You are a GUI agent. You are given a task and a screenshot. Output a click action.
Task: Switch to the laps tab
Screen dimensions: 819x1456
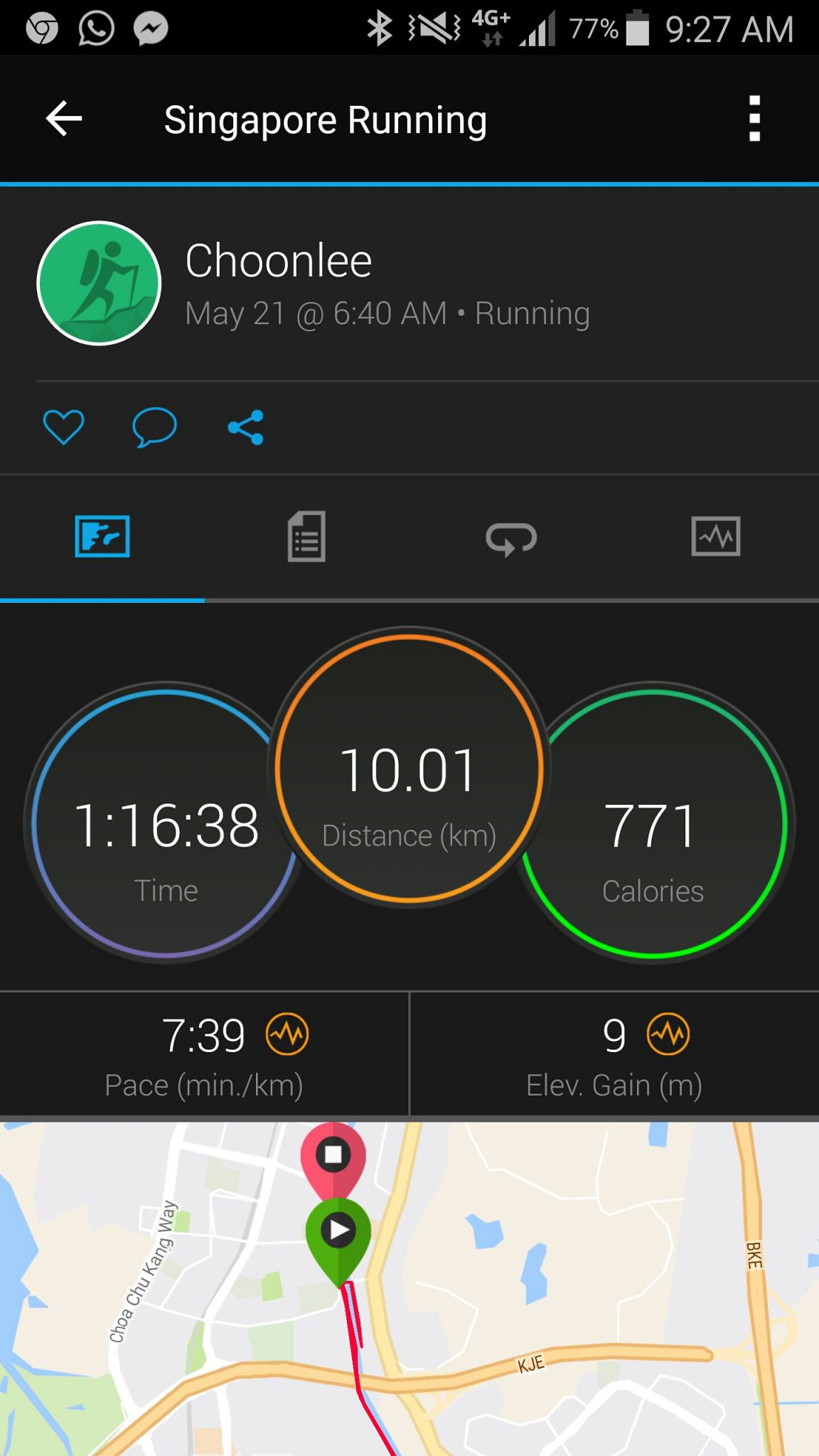pos(511,537)
